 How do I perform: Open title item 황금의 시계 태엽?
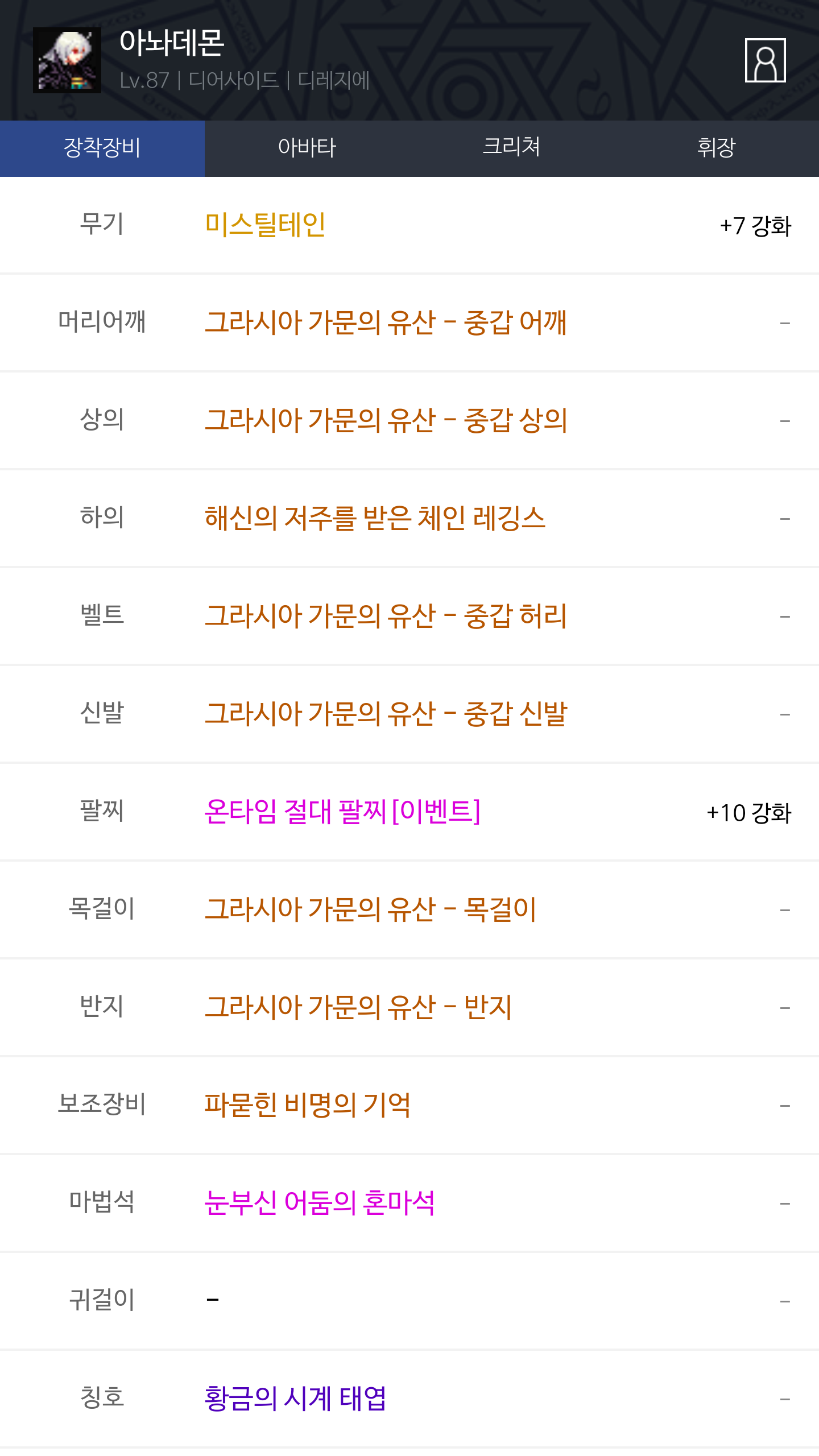tap(296, 1399)
